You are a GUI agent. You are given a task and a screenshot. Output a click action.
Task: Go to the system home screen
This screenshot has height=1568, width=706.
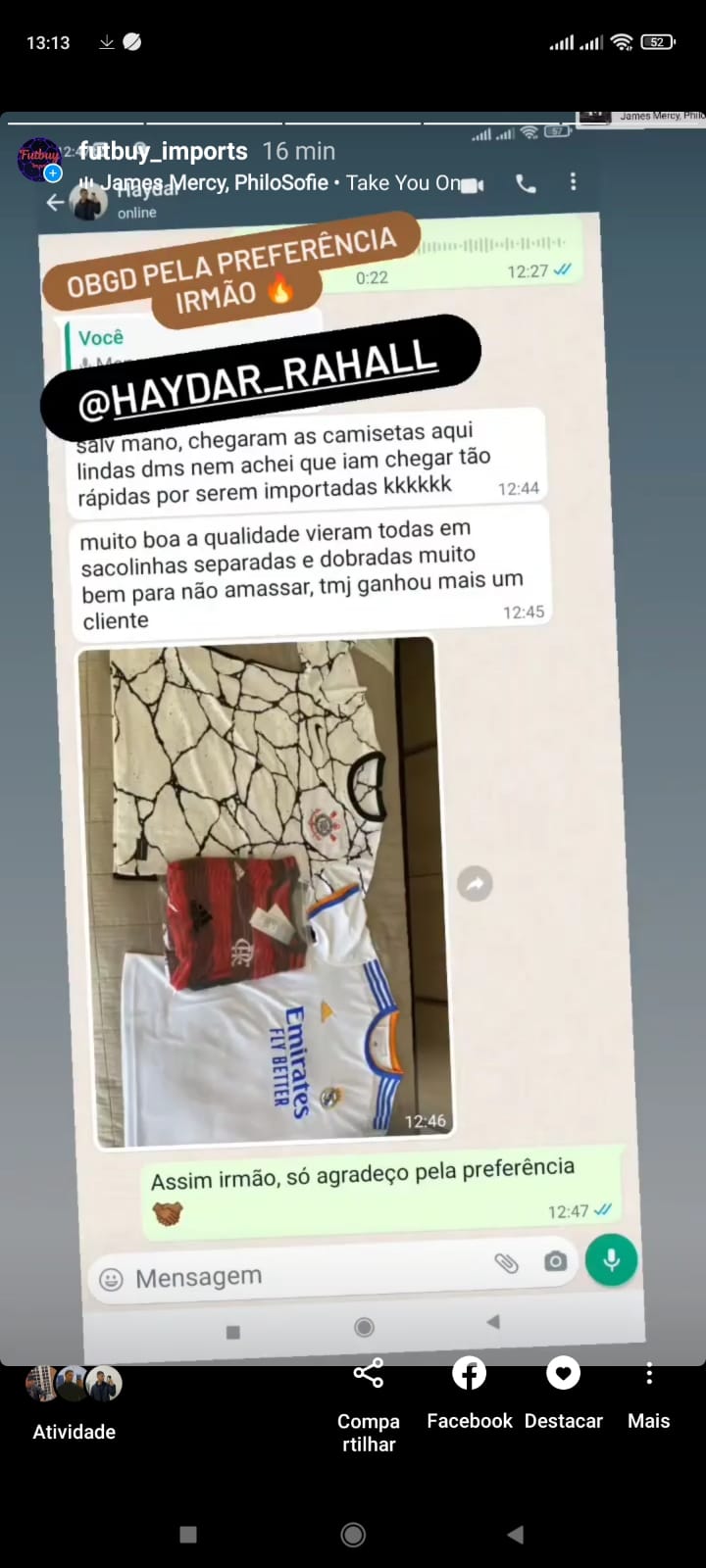click(x=353, y=1535)
